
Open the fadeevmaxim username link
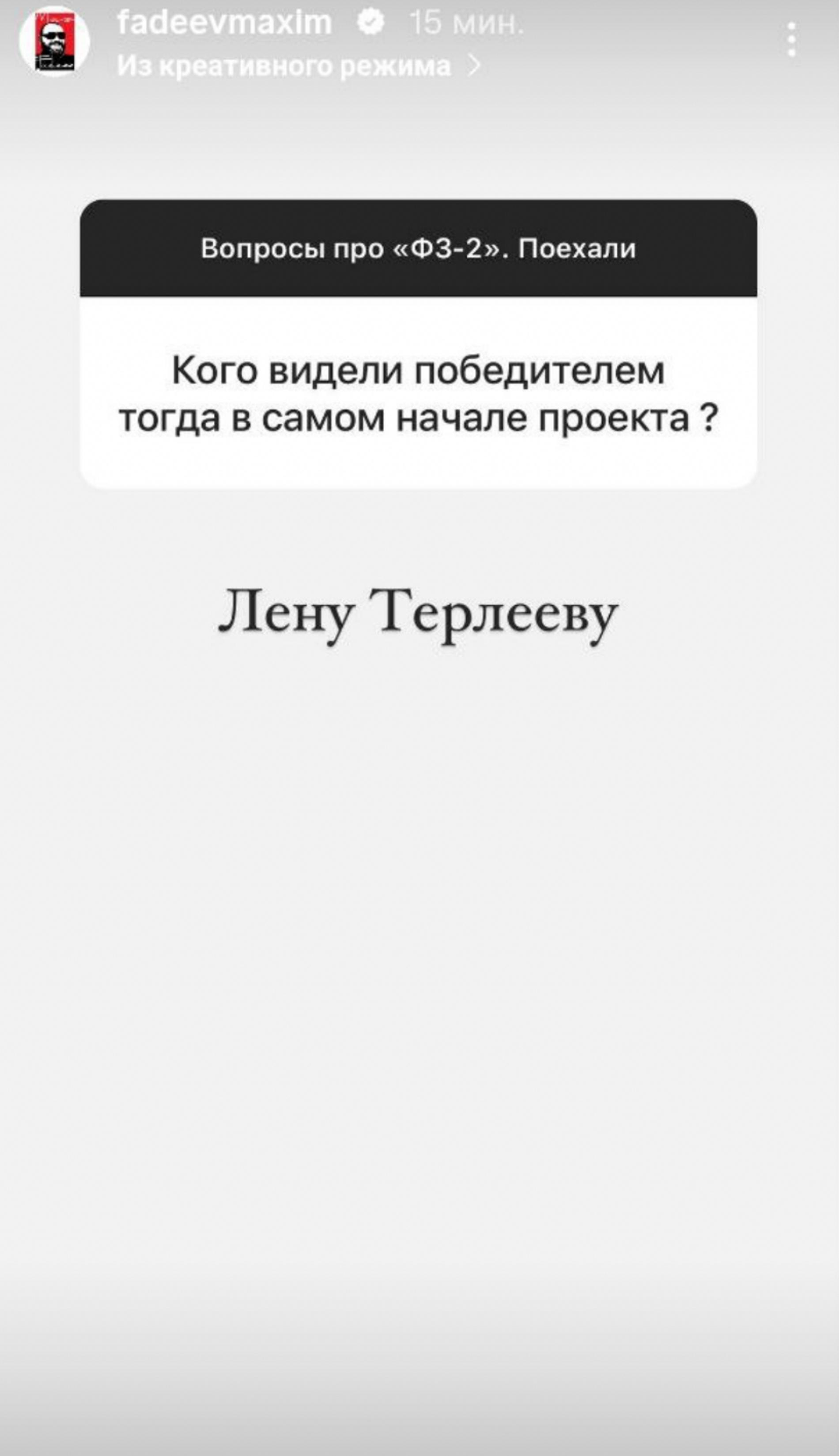click(x=224, y=22)
